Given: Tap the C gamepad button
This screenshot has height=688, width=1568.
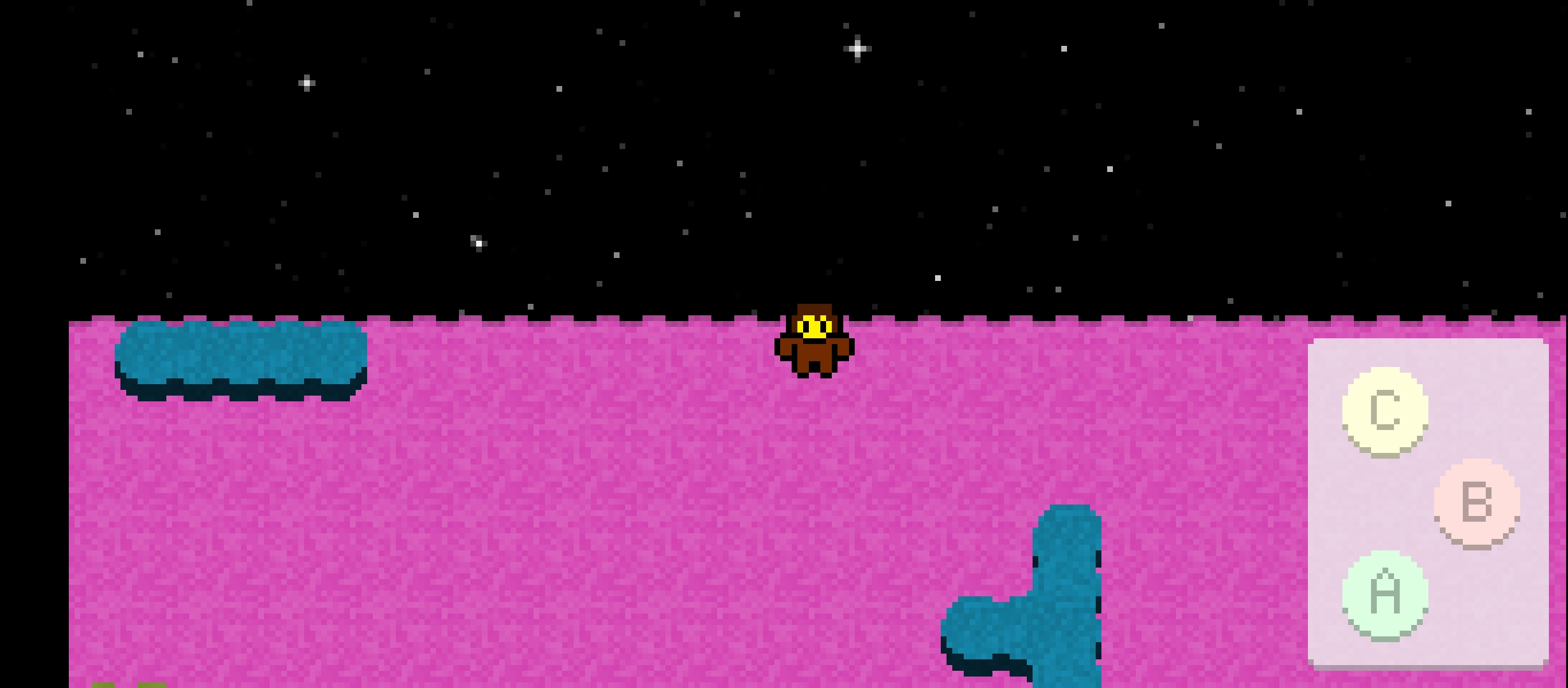Looking at the screenshot, I should (x=1384, y=411).
